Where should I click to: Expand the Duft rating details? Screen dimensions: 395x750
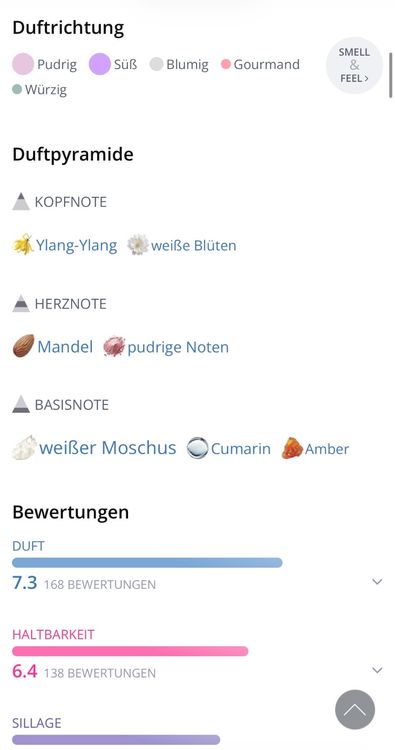[377, 582]
